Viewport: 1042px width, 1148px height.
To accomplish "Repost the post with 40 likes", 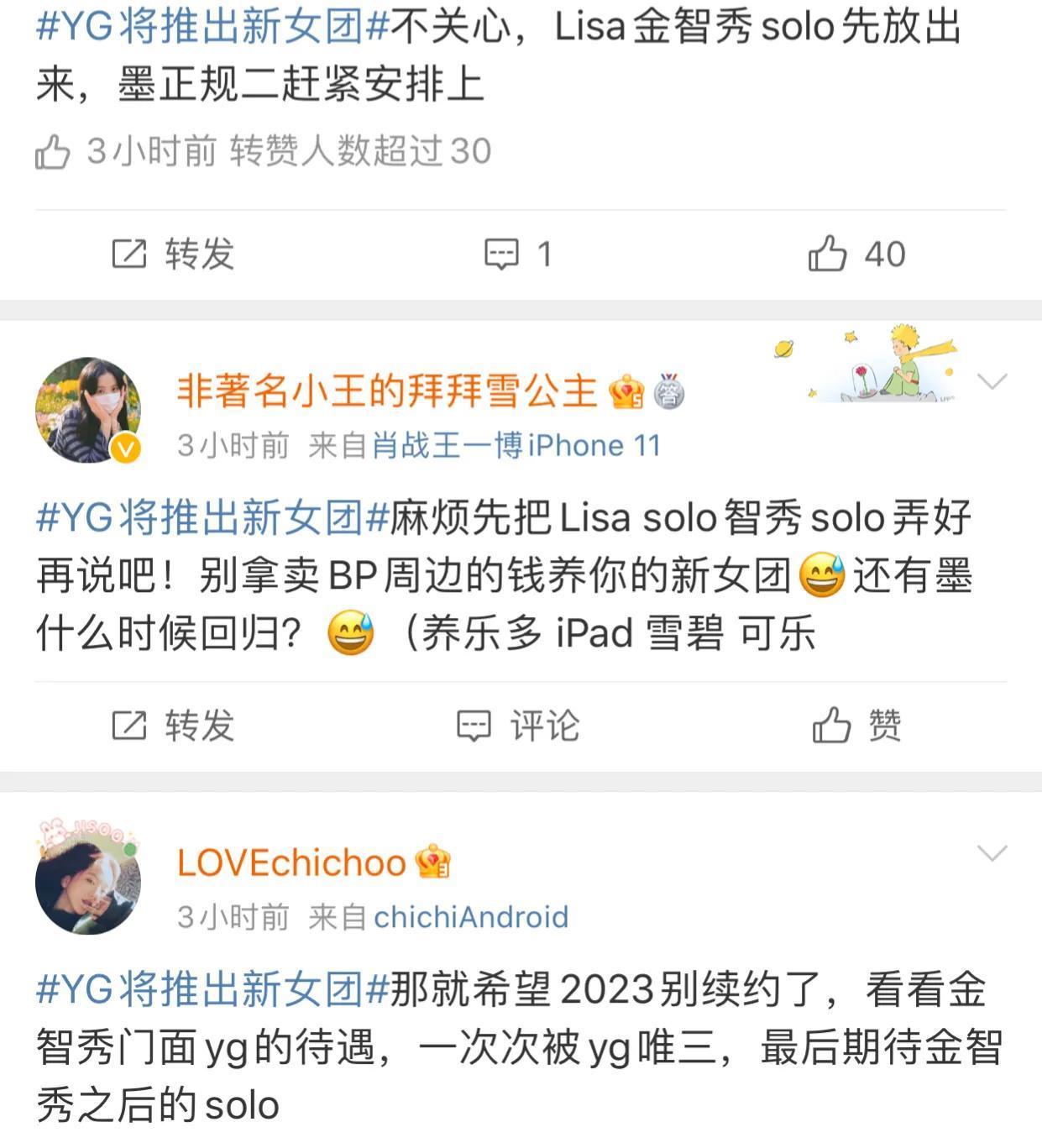I will [173, 254].
